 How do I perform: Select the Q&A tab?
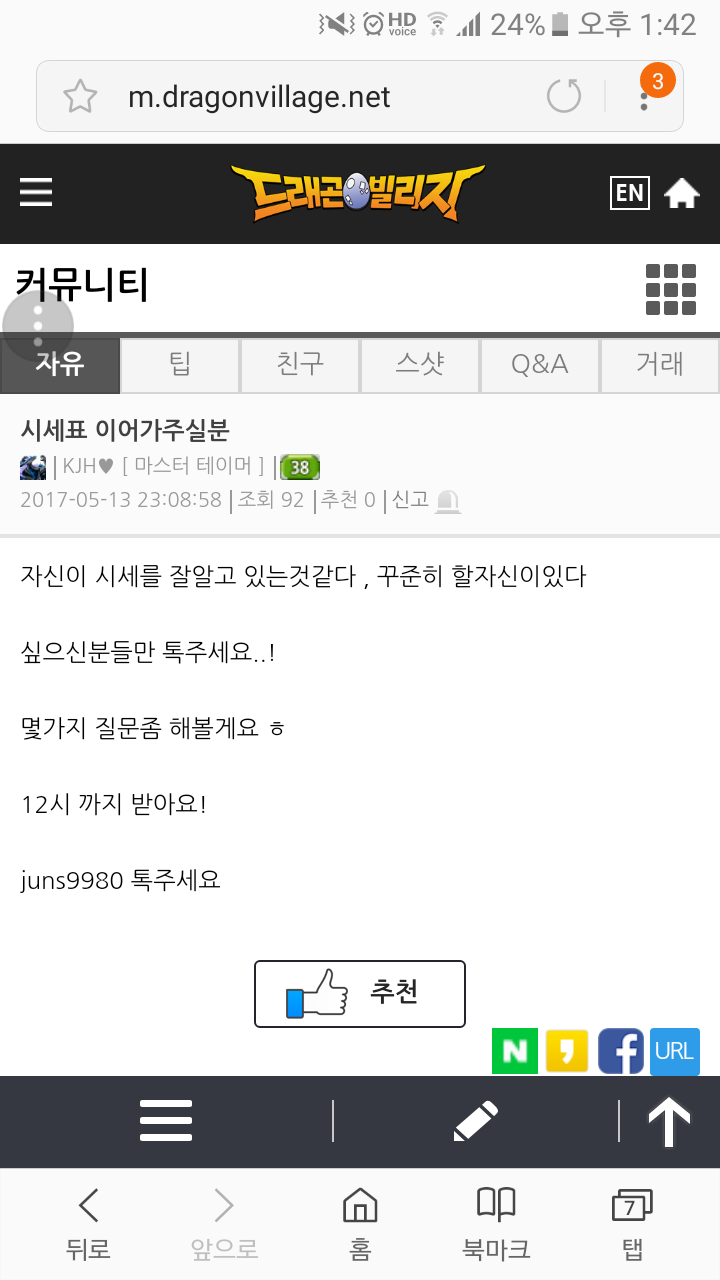coord(540,365)
